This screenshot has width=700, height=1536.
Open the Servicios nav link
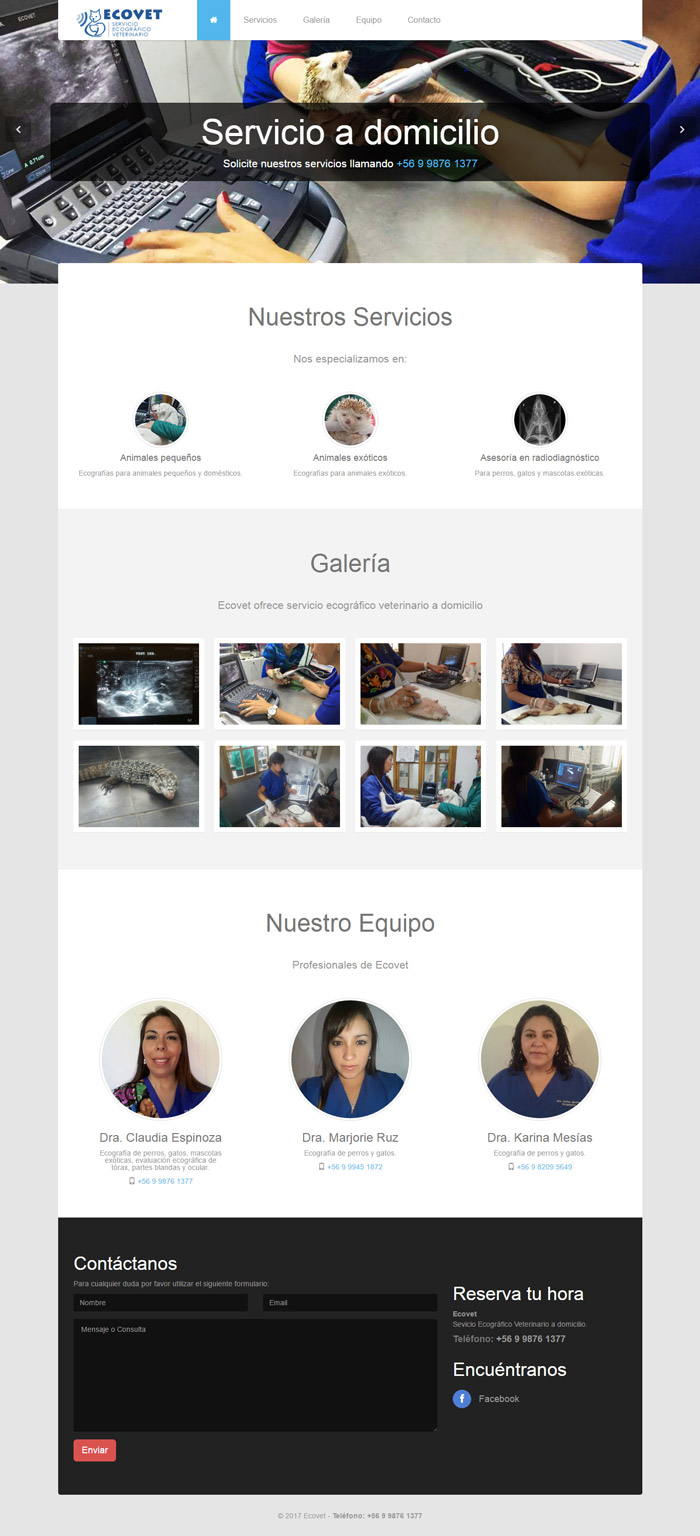(260, 20)
